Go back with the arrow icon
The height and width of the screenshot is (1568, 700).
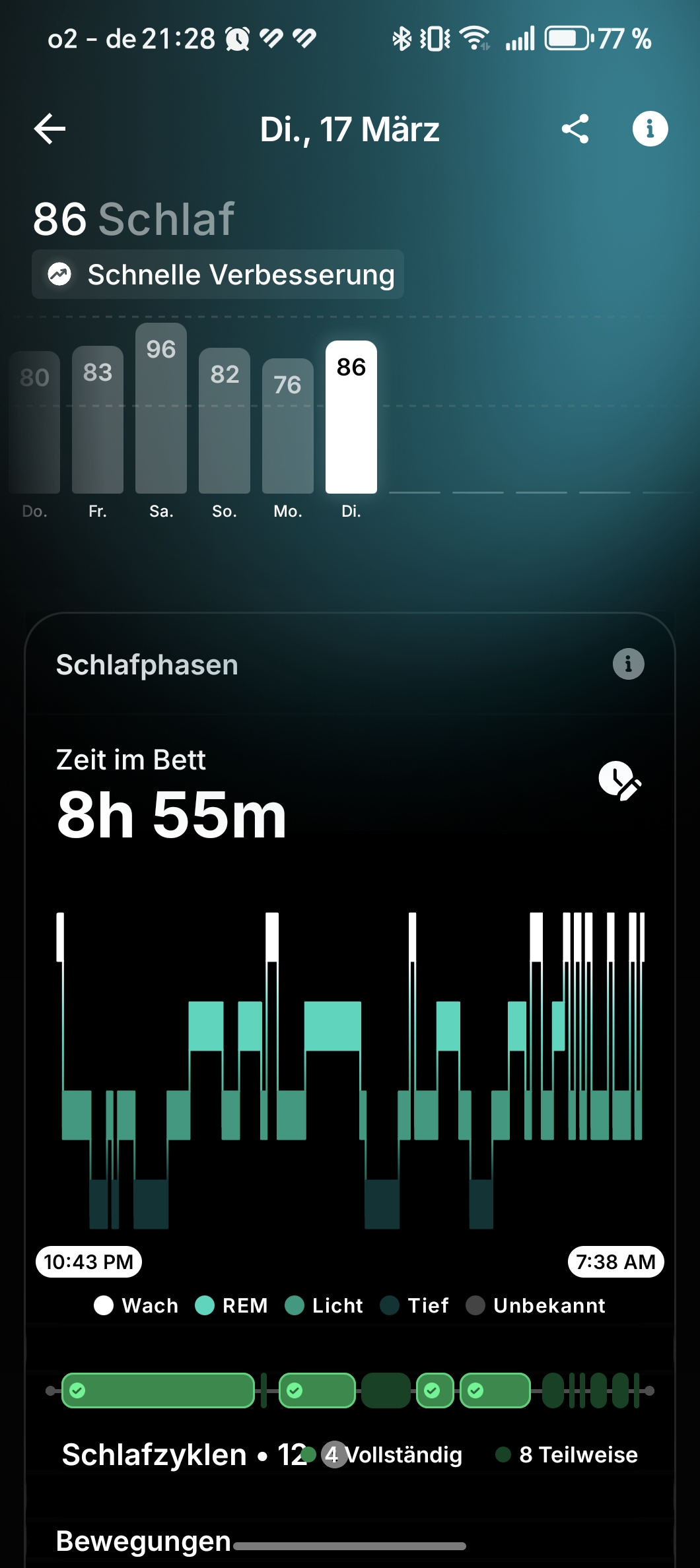click(50, 129)
